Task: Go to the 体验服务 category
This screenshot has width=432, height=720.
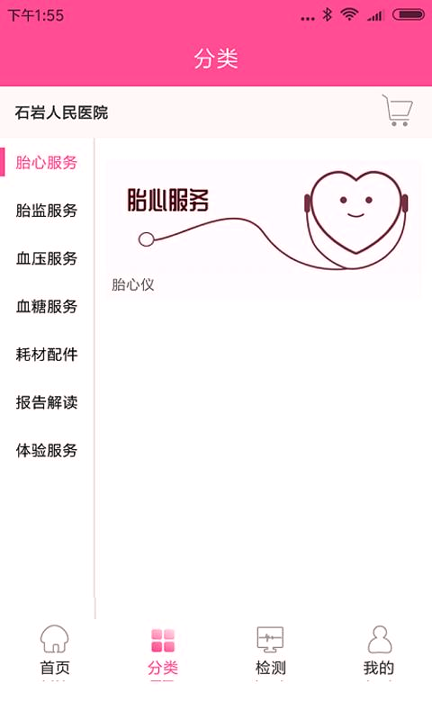Action: 47,450
